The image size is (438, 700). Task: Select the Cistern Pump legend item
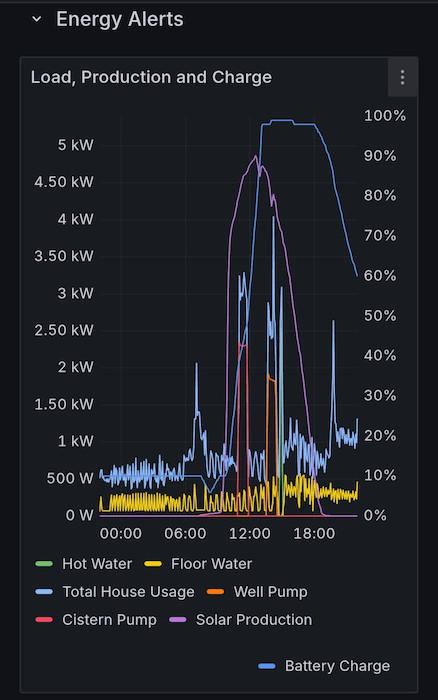pos(109,620)
